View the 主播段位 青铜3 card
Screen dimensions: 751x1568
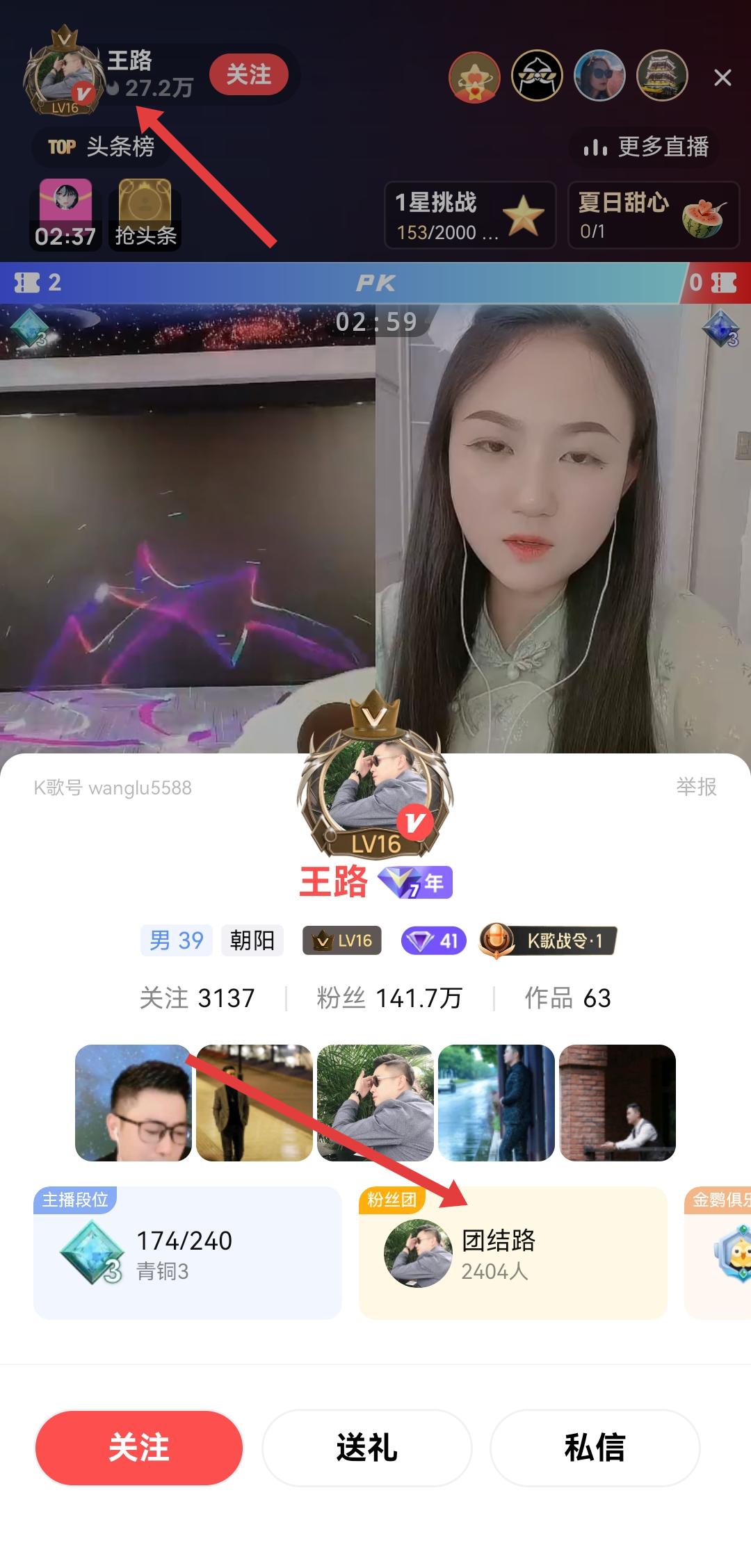pyautogui.click(x=187, y=1252)
